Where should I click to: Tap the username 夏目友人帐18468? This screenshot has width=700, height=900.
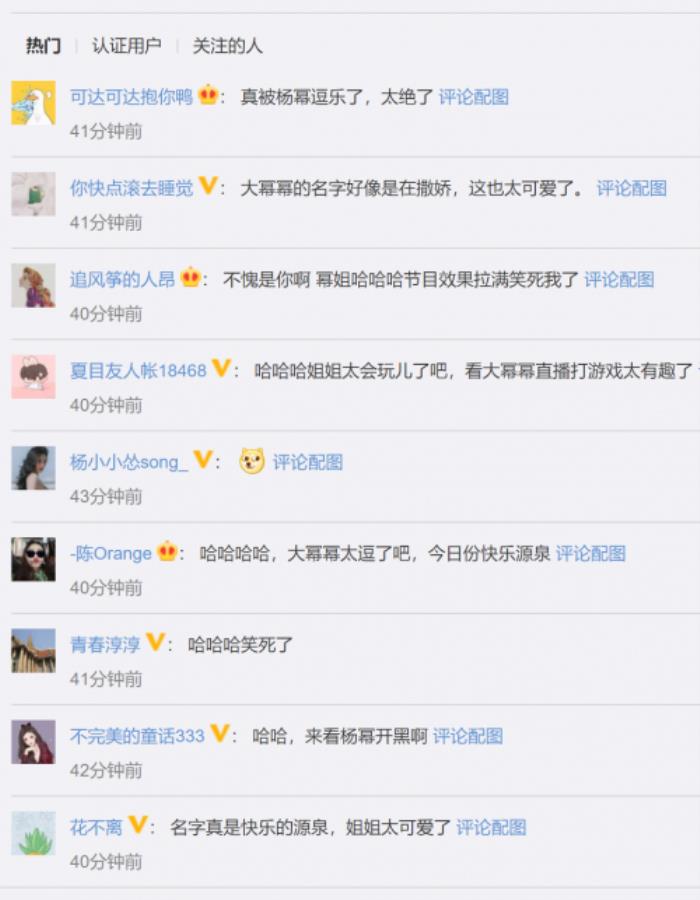coord(137,370)
